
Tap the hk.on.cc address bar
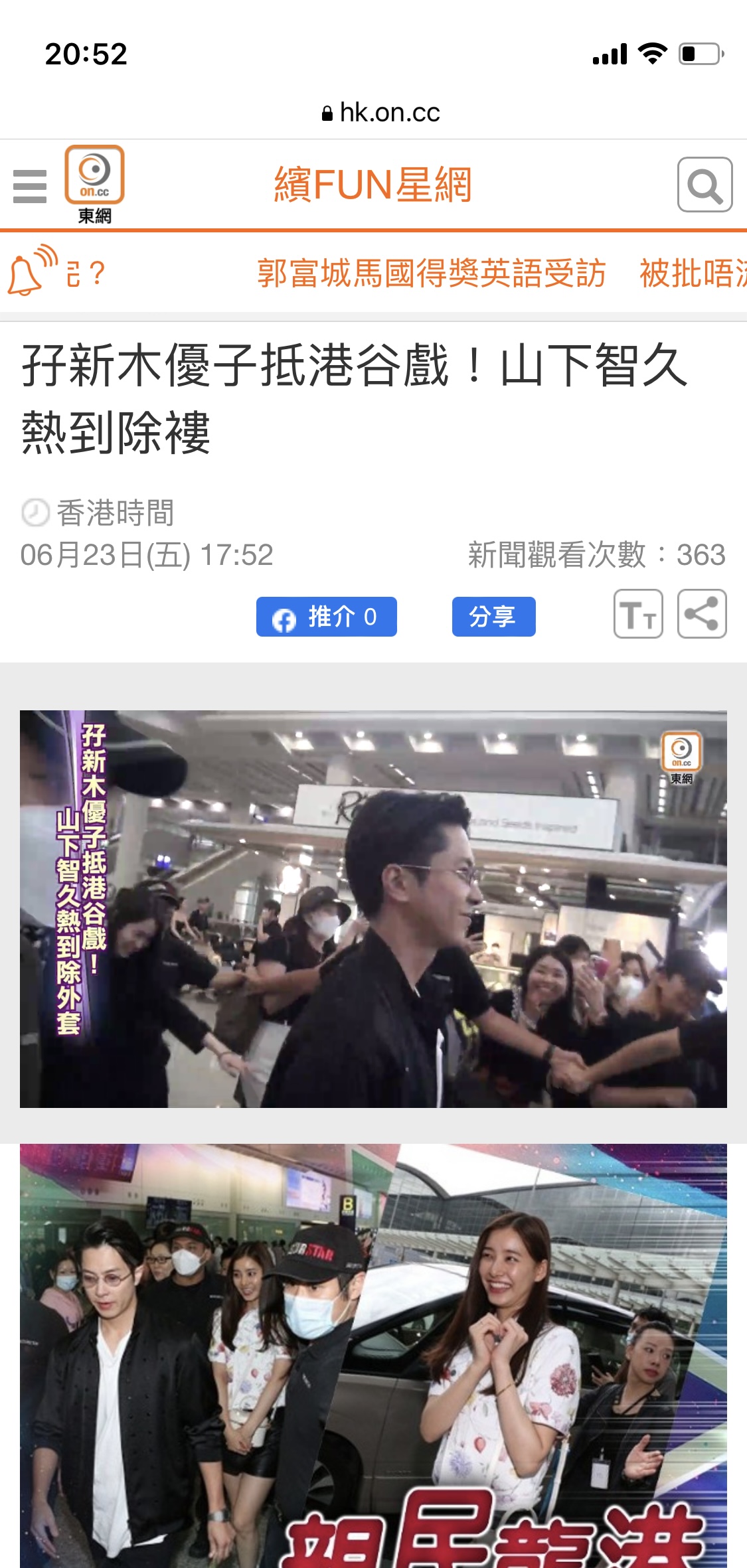click(x=380, y=113)
